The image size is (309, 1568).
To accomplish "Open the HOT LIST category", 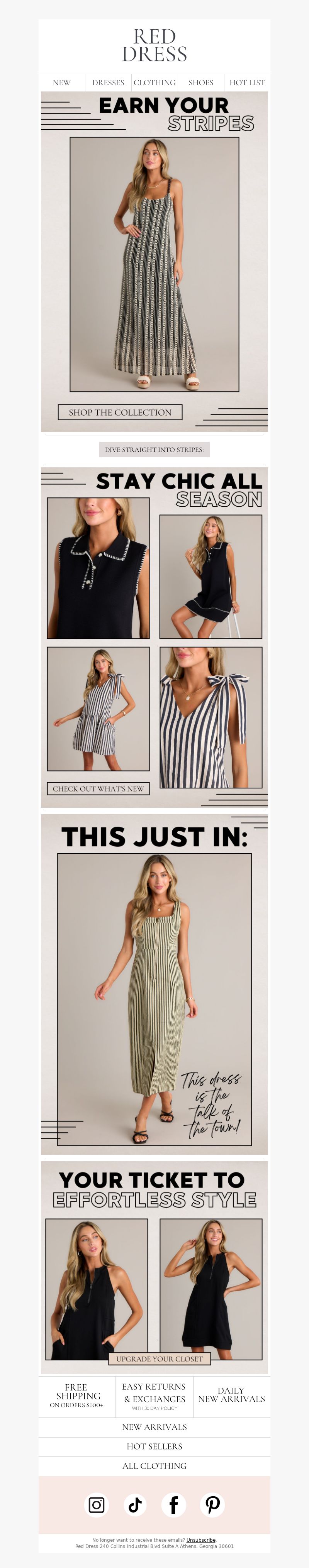I will (247, 83).
